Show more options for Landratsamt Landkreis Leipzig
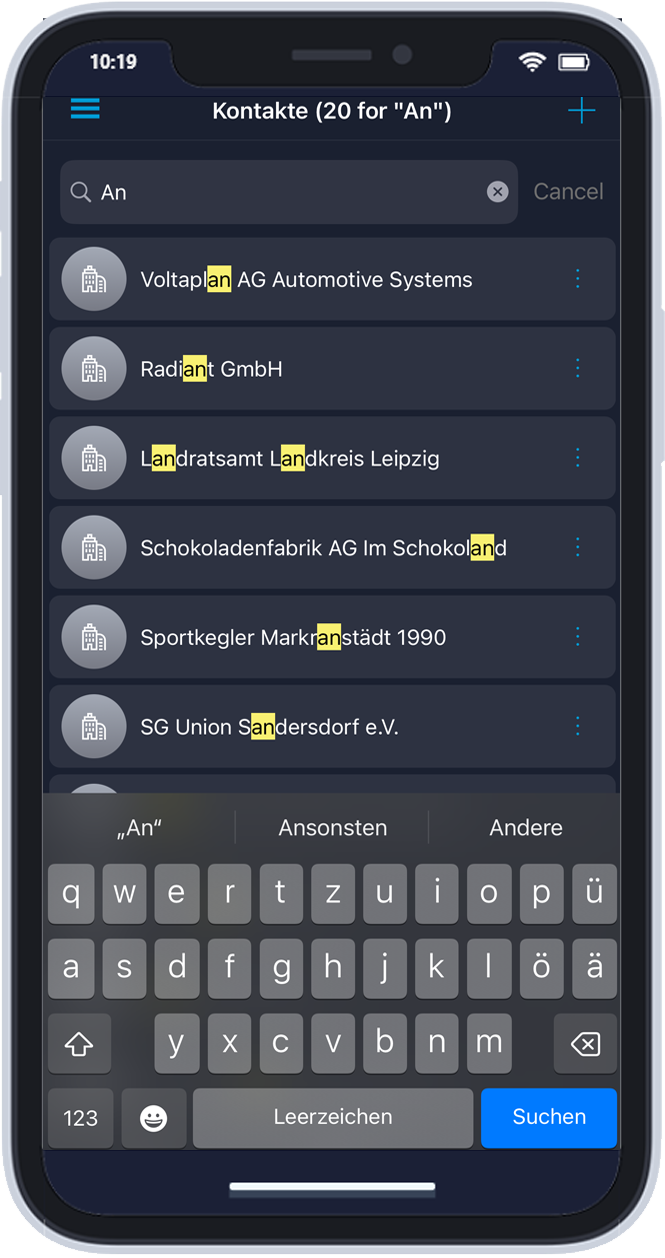665x1258 pixels. click(x=578, y=458)
